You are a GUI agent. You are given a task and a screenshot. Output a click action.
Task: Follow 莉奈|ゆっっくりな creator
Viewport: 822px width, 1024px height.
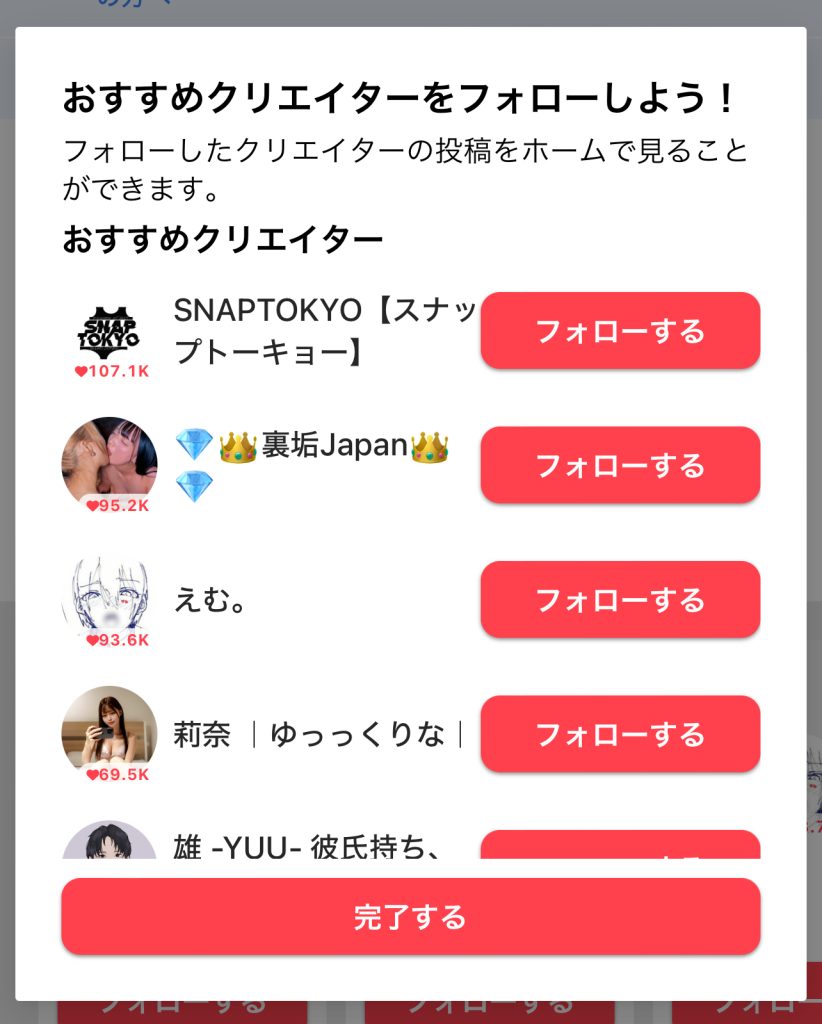click(620, 734)
